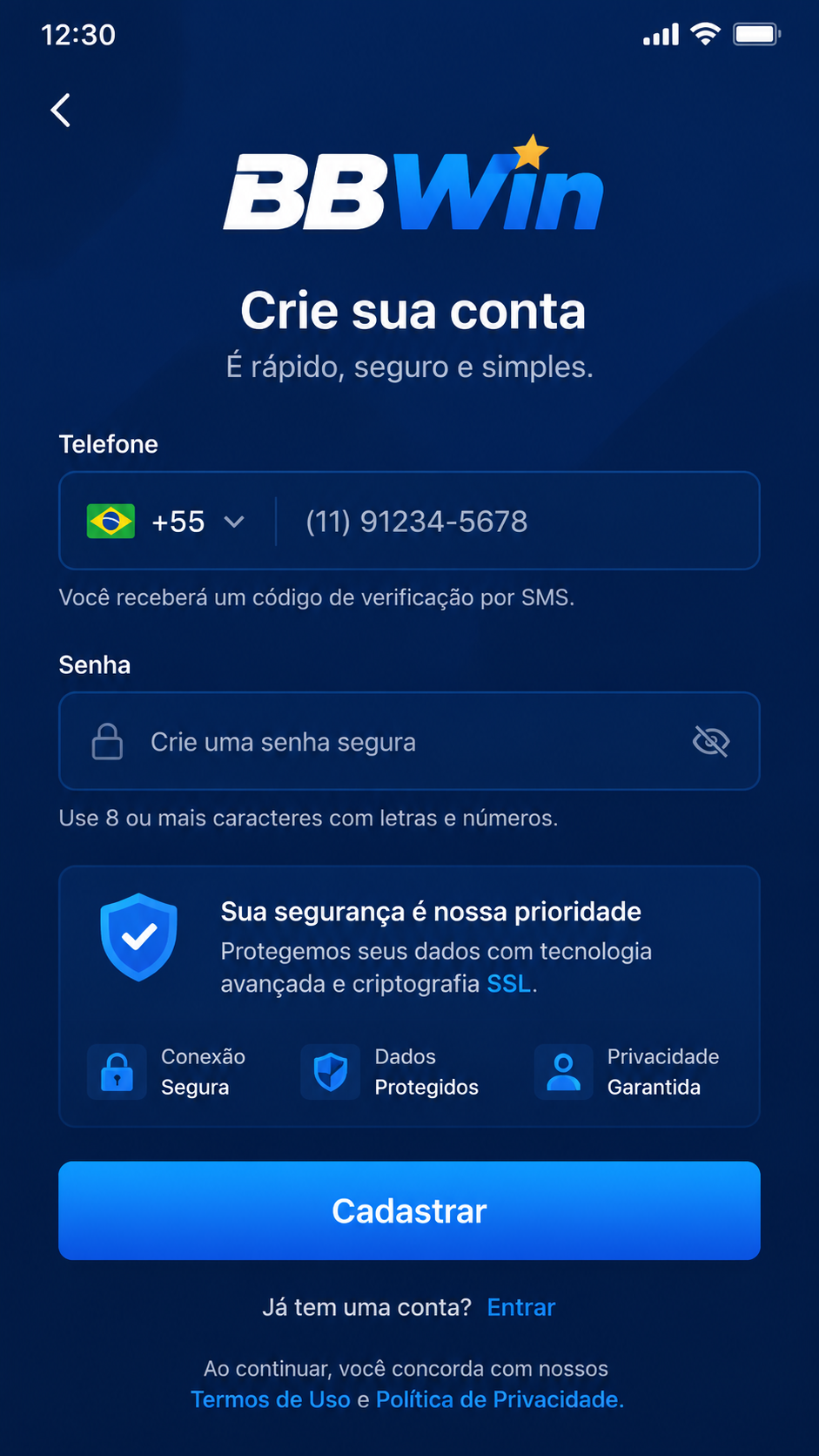Open the Política de Privacidade link
The height and width of the screenshot is (1456, 819).
click(x=500, y=1399)
